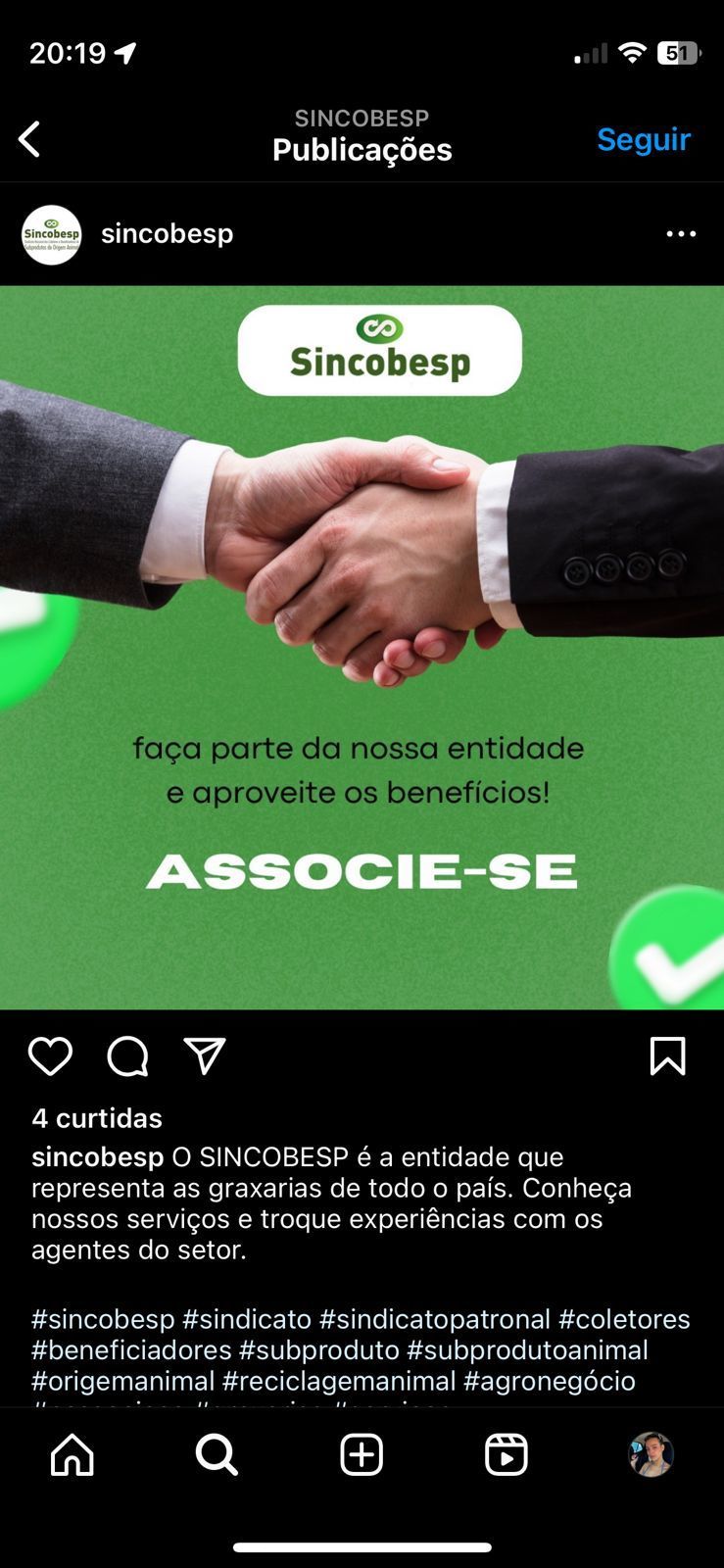This screenshot has height=1568, width=724.
Task: Open the sincobesp profile picture
Action: tap(51, 234)
